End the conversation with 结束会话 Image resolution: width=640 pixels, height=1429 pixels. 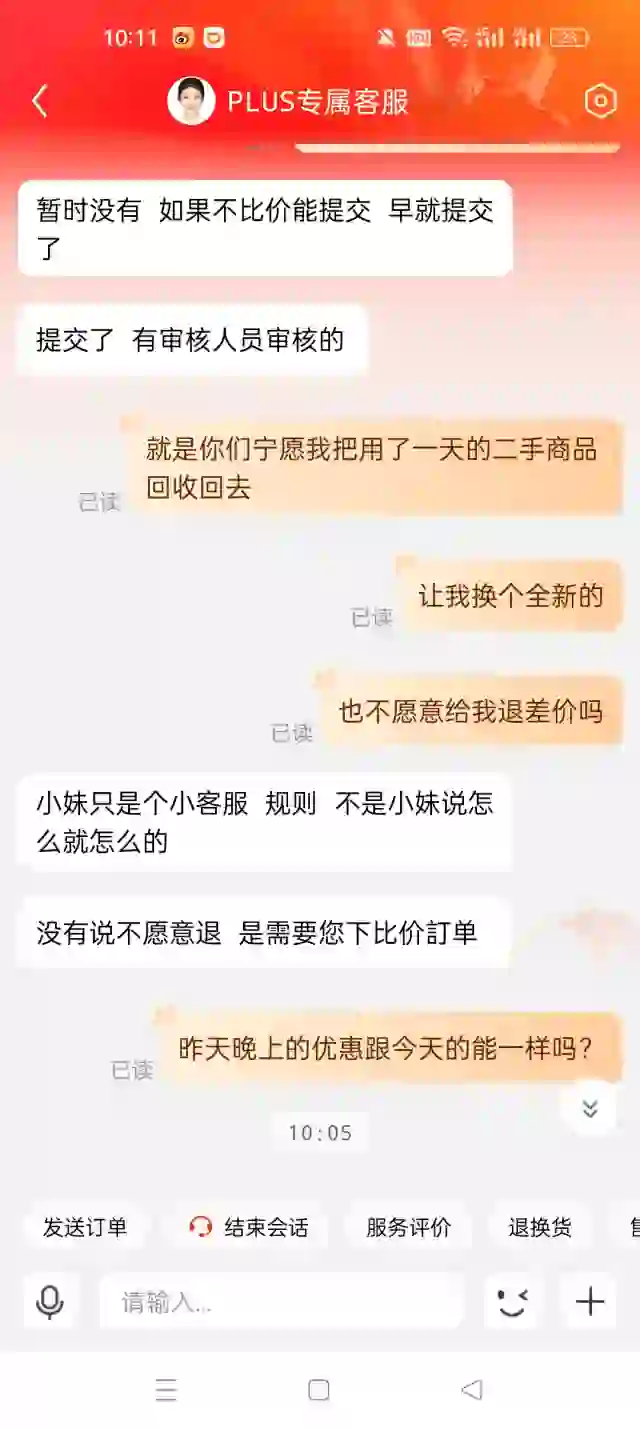248,1227
